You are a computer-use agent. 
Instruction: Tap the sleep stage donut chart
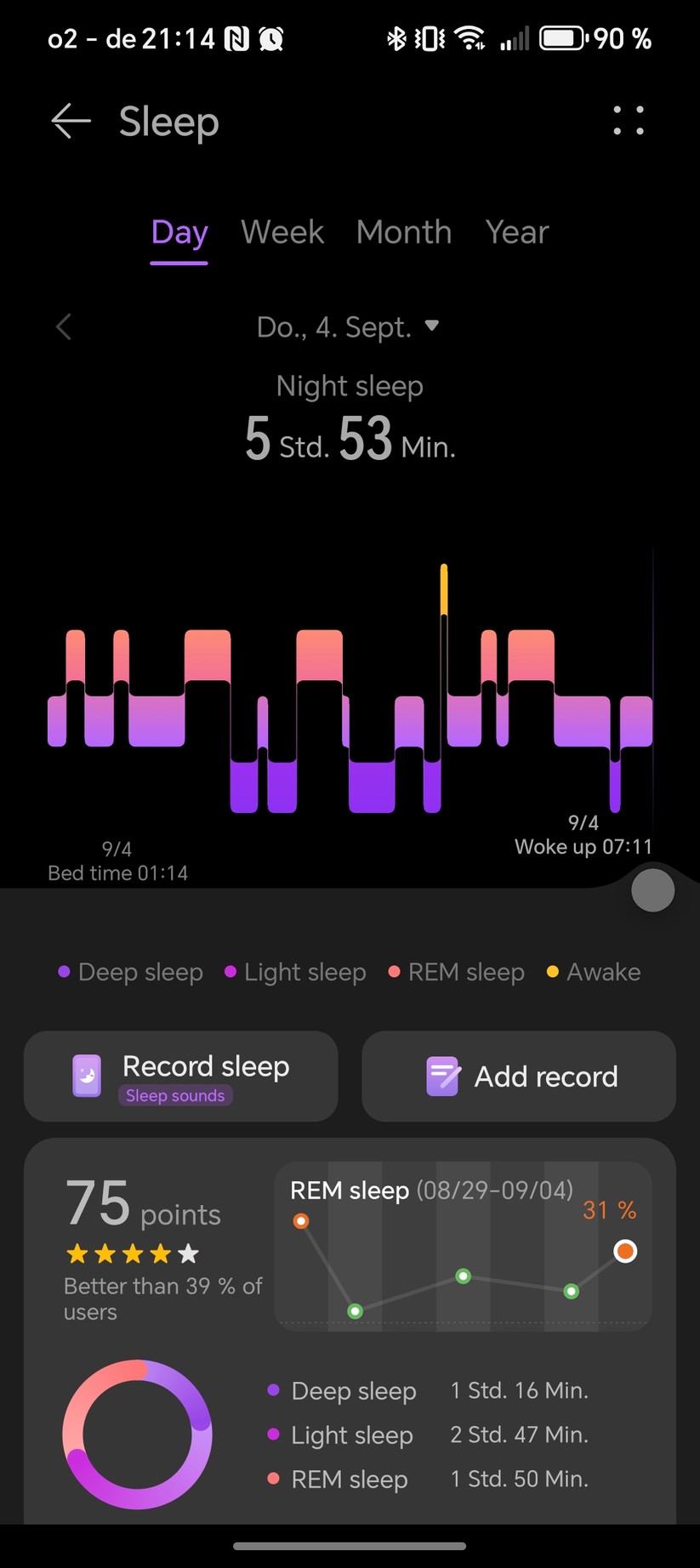138,1434
